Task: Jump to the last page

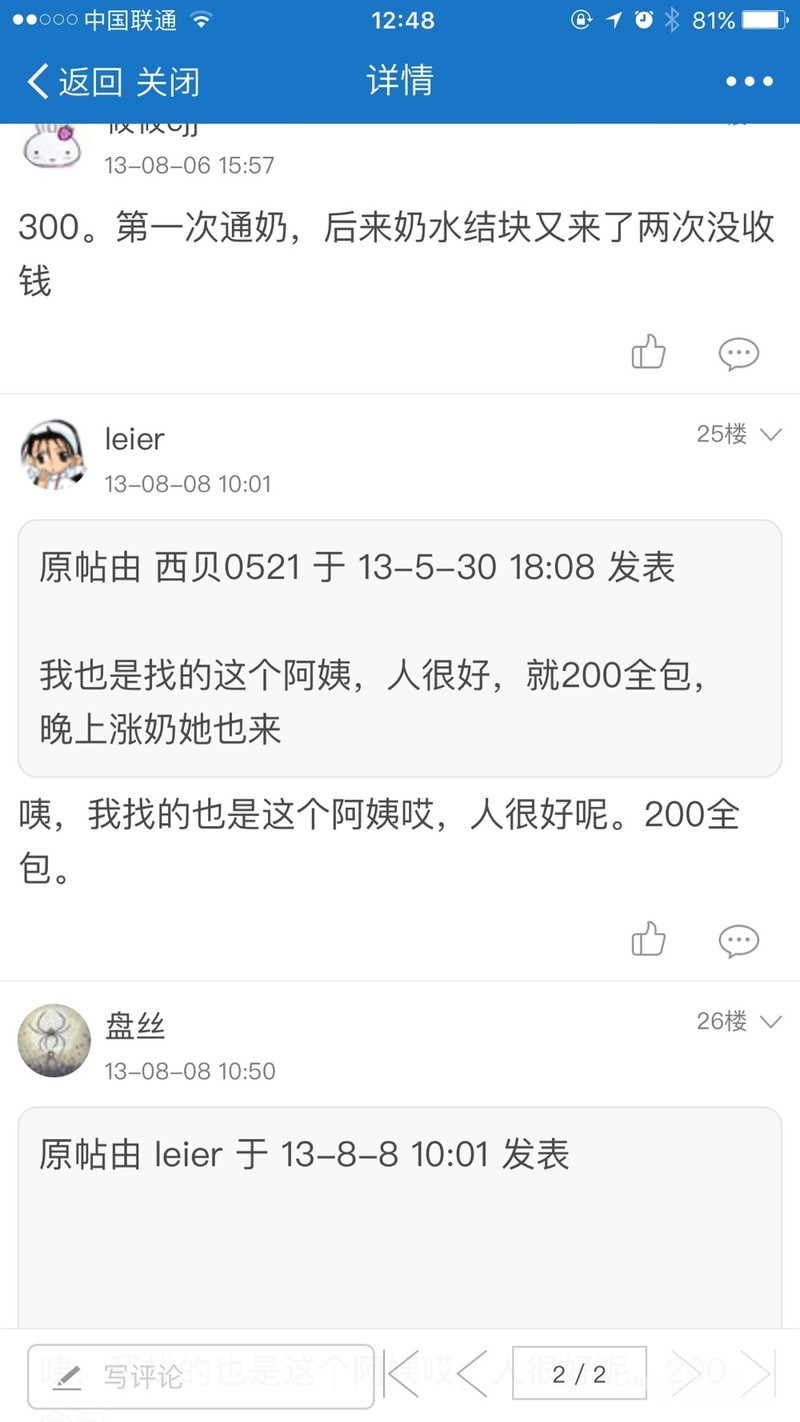Action: pyautogui.click(x=757, y=1375)
